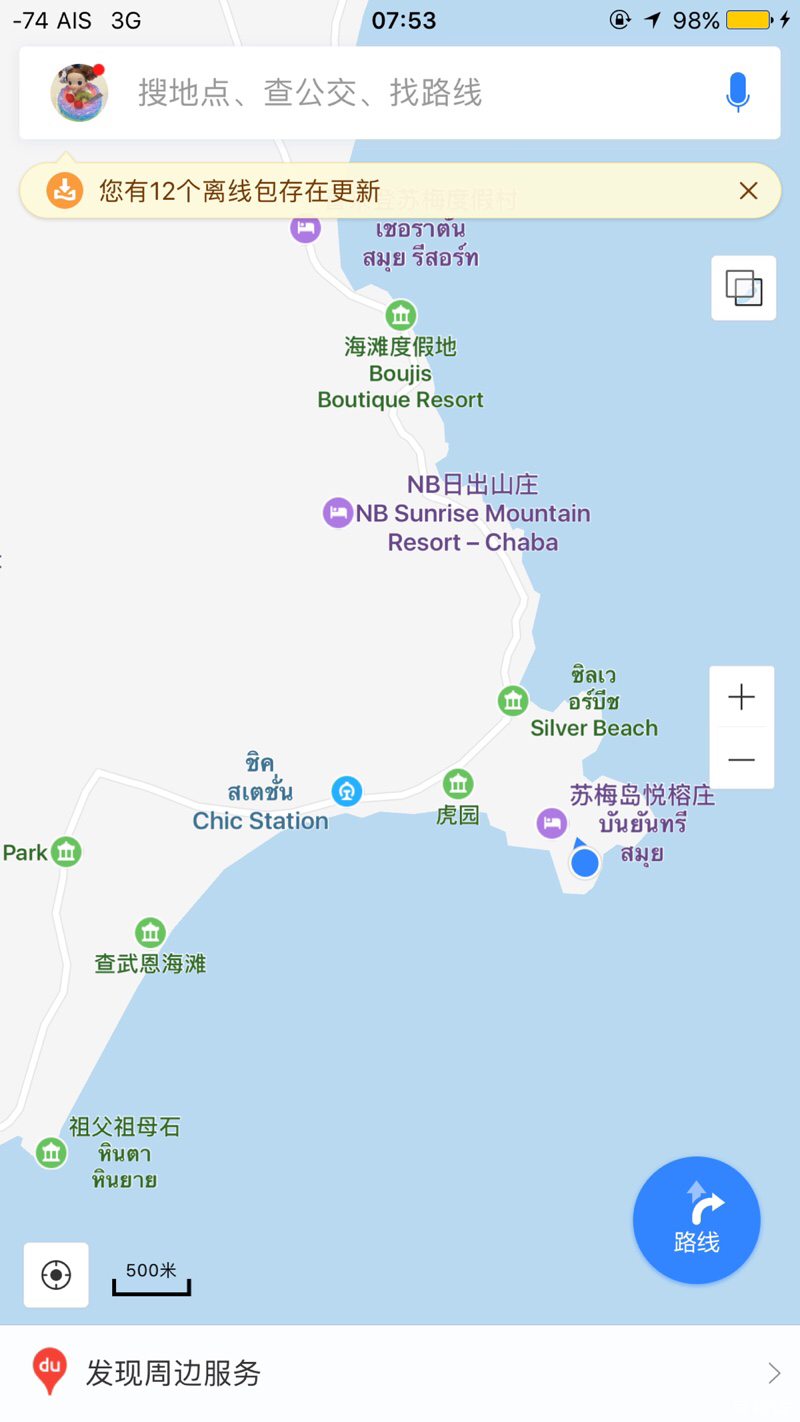Select the 查武恩海滩 marker
800x1422 pixels.
[x=150, y=933]
